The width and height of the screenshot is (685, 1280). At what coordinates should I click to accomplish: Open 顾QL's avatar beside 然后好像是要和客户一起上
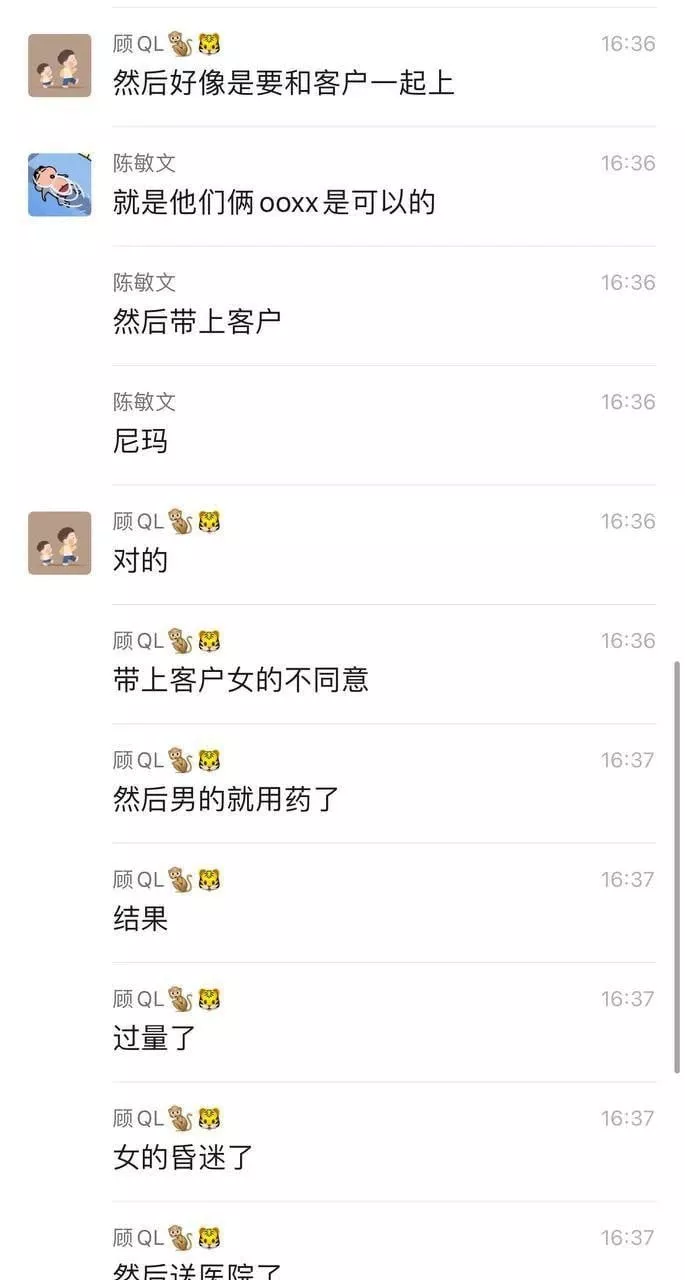(x=59, y=65)
